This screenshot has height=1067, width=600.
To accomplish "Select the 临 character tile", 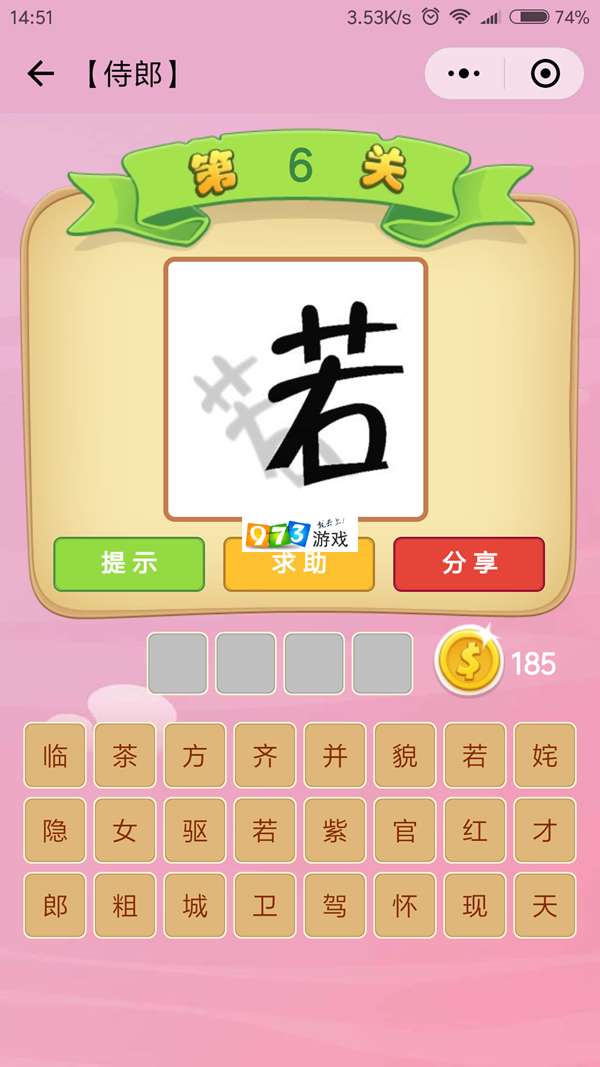I will (x=55, y=755).
